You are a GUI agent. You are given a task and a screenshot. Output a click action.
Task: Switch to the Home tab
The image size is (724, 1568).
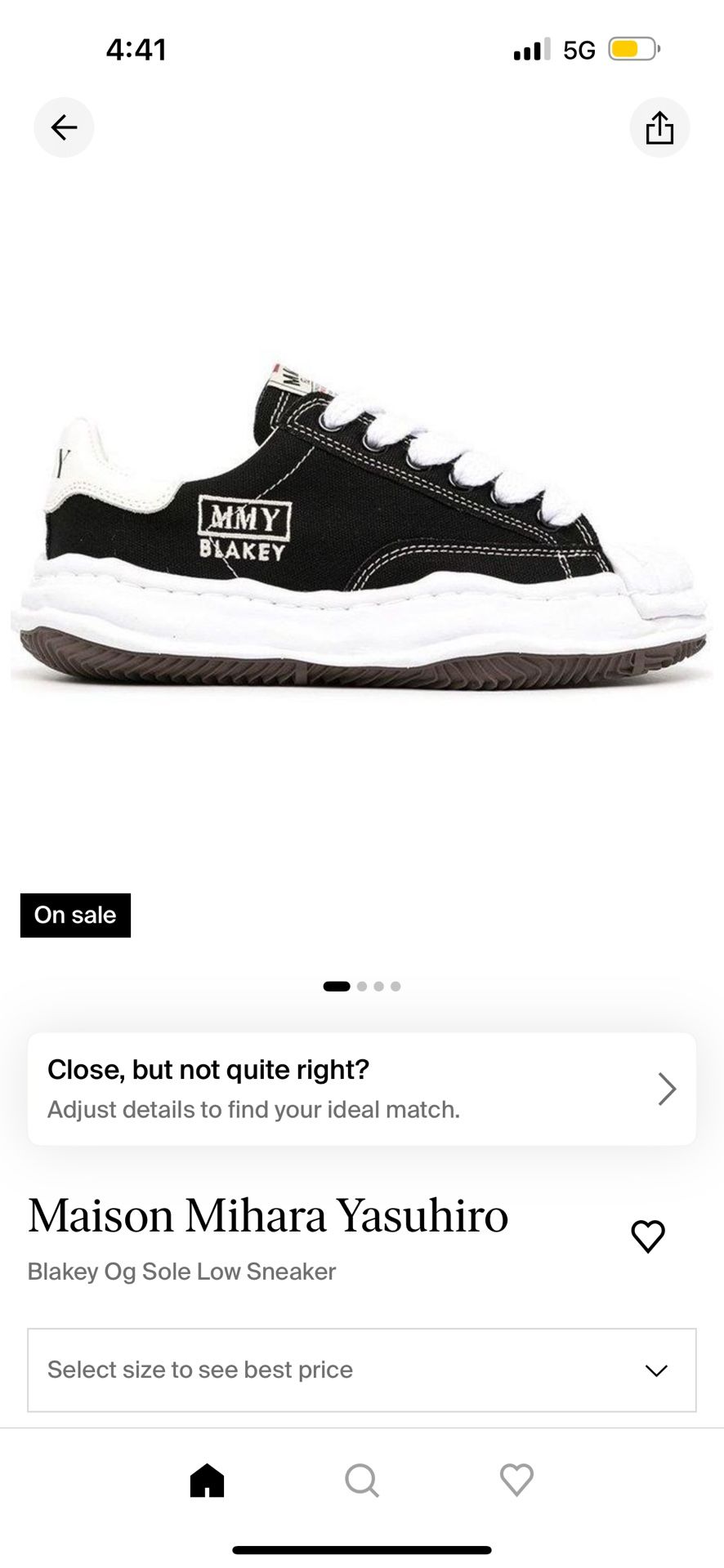[207, 1480]
